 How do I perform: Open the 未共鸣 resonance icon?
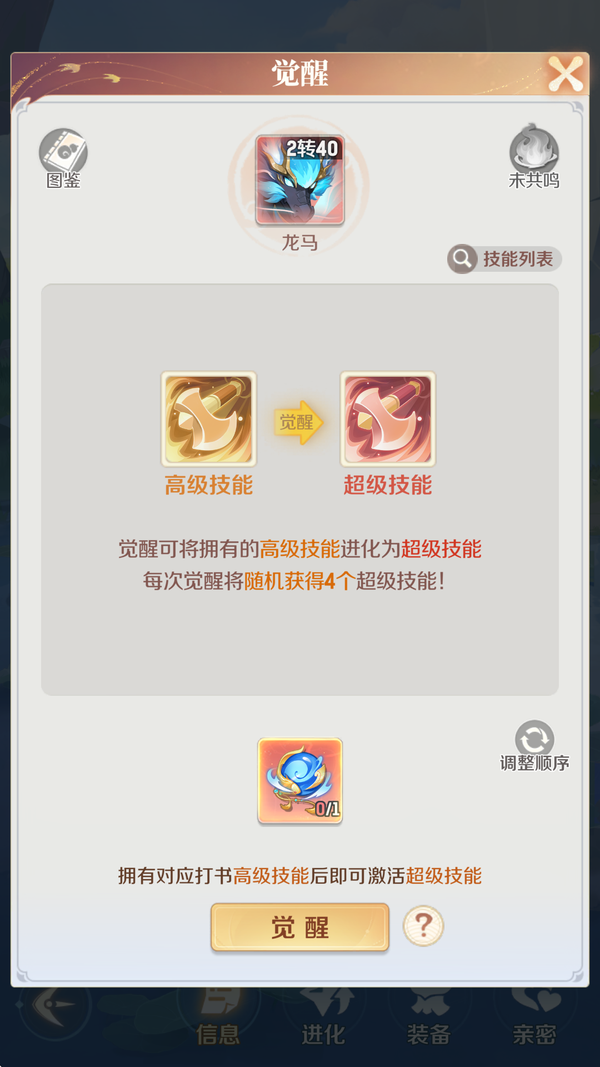pyautogui.click(x=534, y=157)
